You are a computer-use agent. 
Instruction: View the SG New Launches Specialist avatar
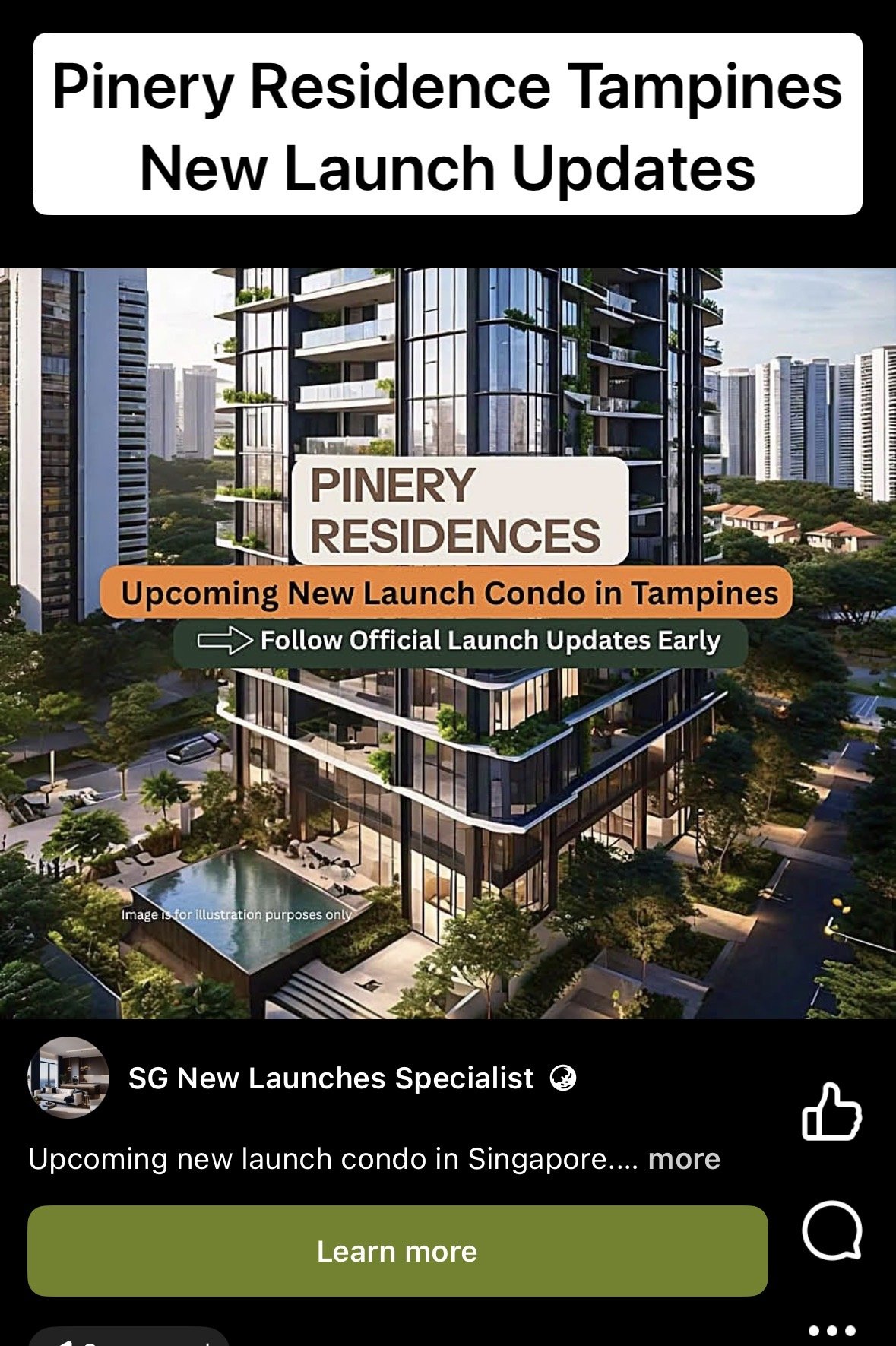68,1078
